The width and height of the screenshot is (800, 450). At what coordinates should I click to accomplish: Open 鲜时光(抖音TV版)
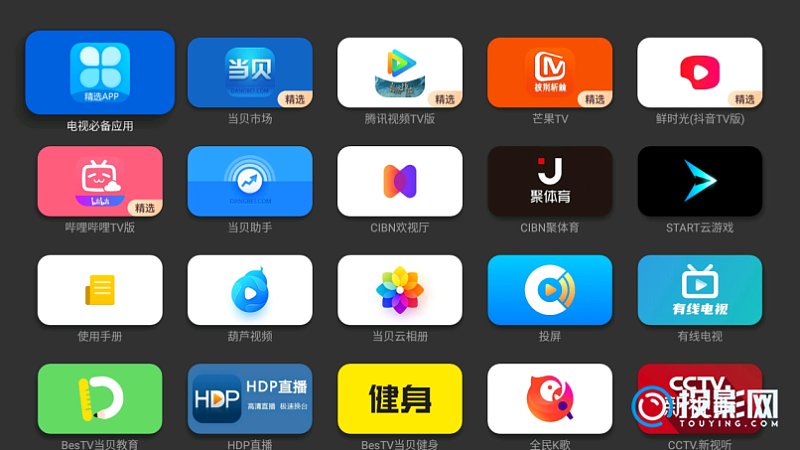(700, 73)
